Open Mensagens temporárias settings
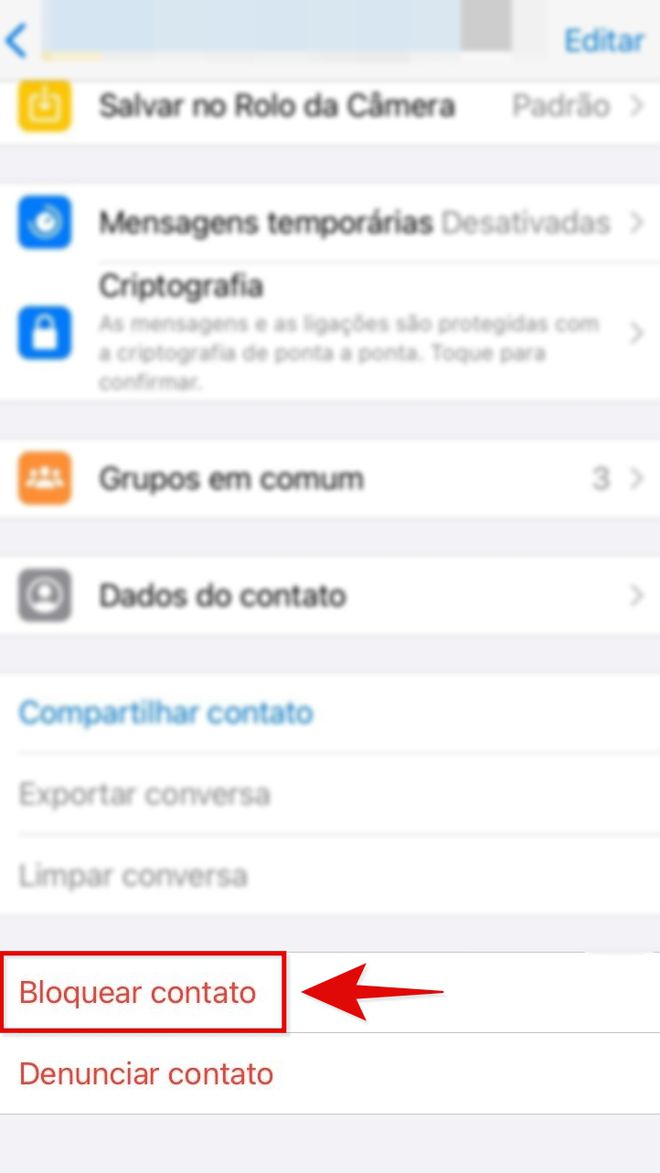The image size is (660, 1173). click(x=330, y=223)
